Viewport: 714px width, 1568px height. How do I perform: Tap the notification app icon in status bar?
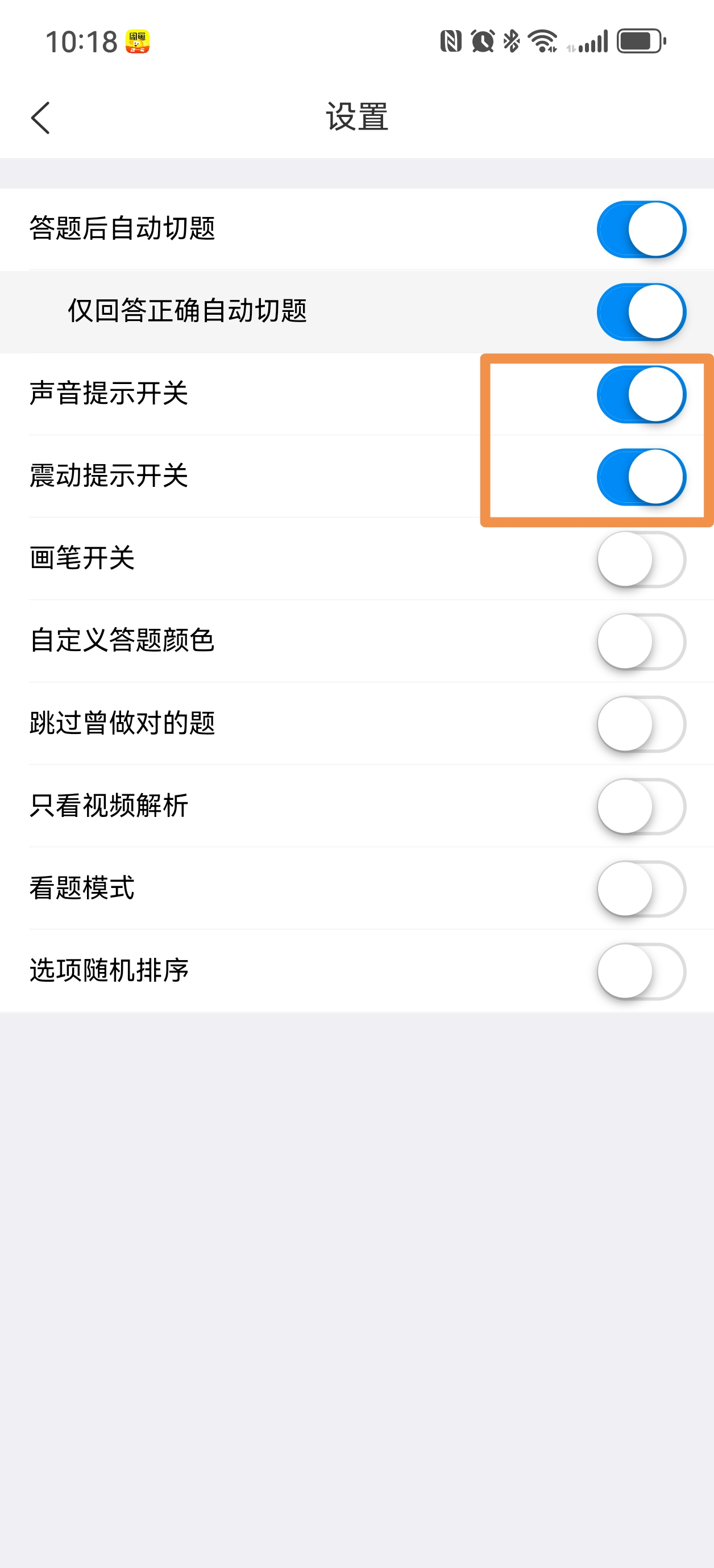click(139, 41)
